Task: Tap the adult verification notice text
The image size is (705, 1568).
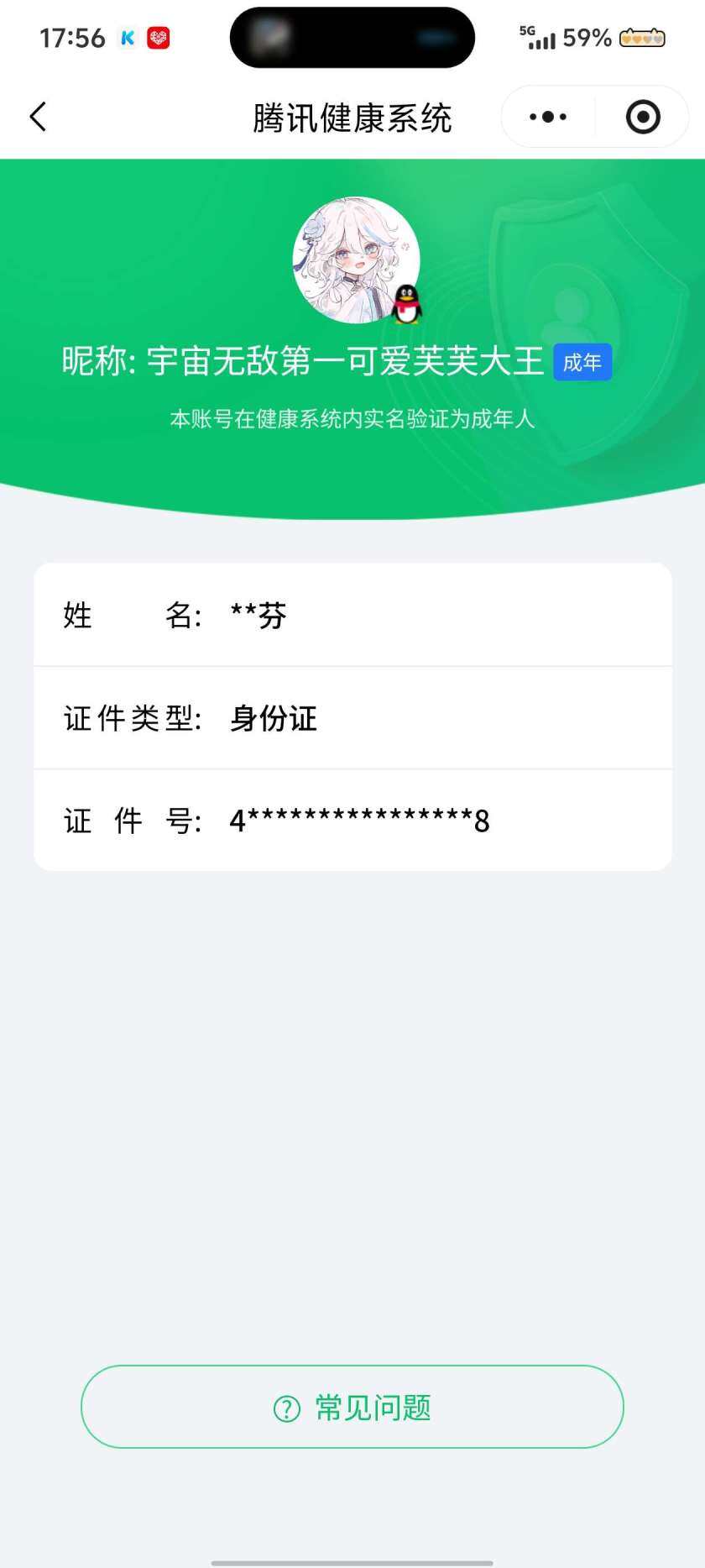Action: coord(352,419)
